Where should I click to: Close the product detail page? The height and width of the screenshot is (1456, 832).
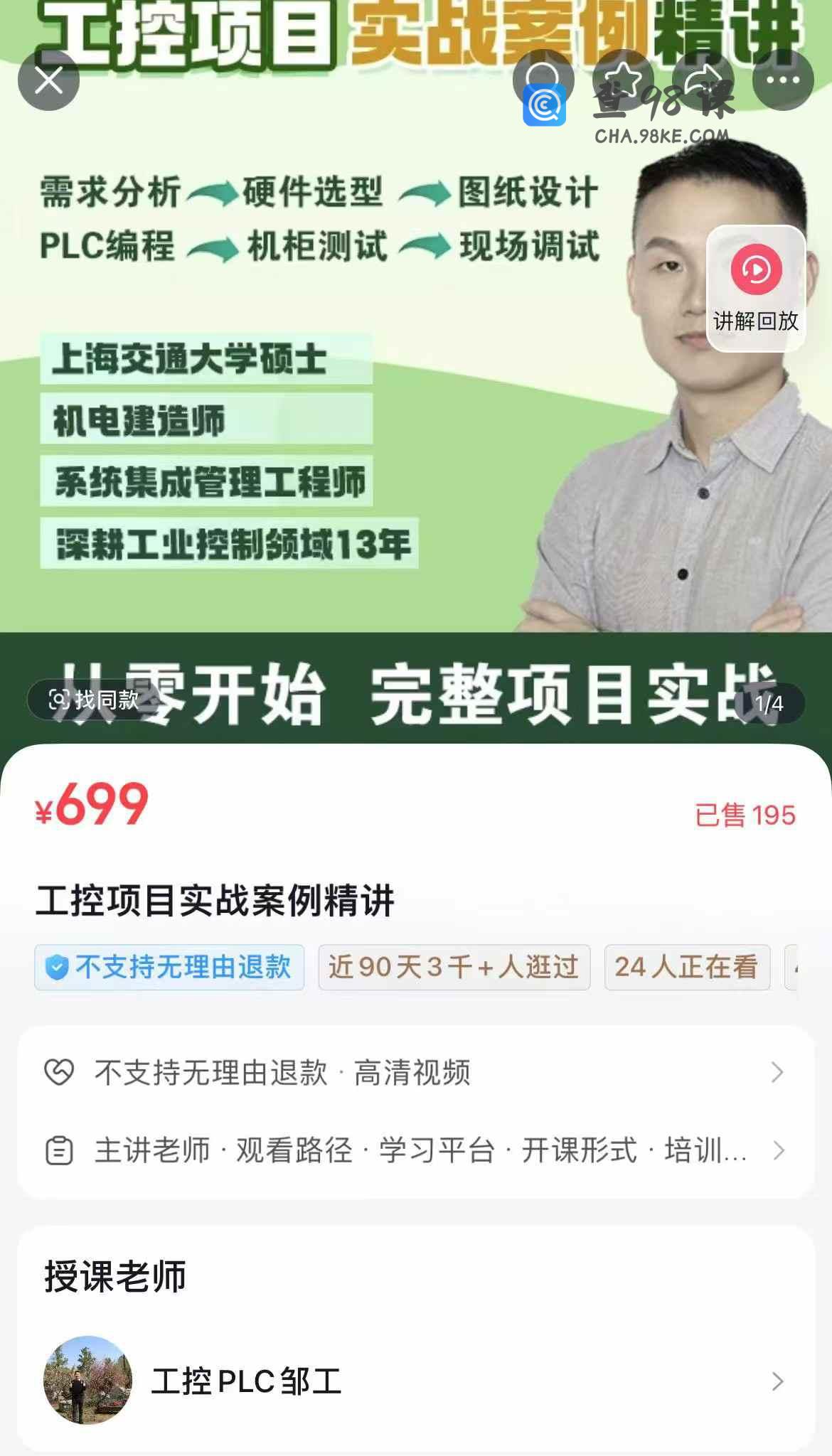coord(48,80)
